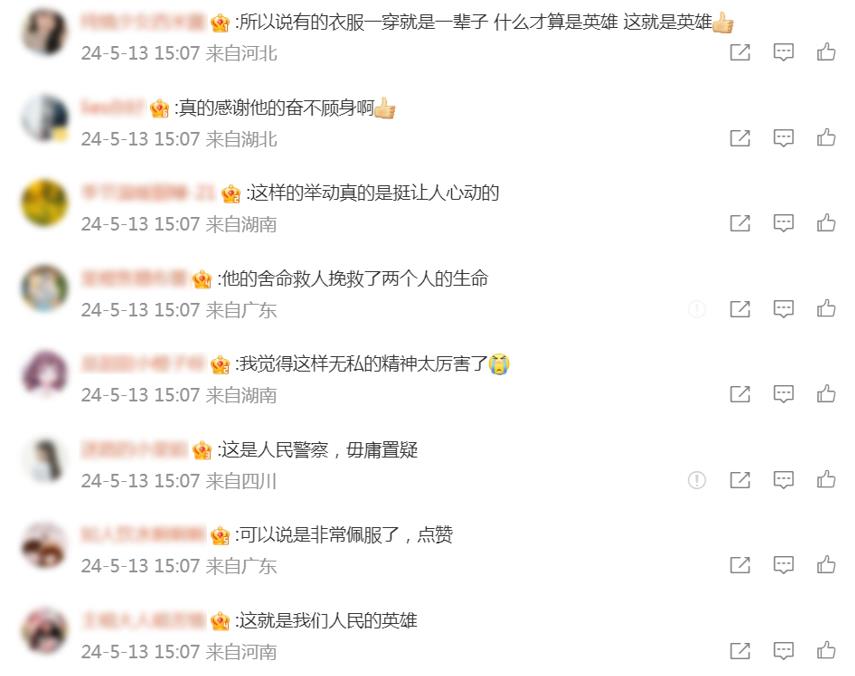Screen dimensions: 855x676
Task: Like the comment "这就是我们人民的英雄"
Action: tap(826, 651)
